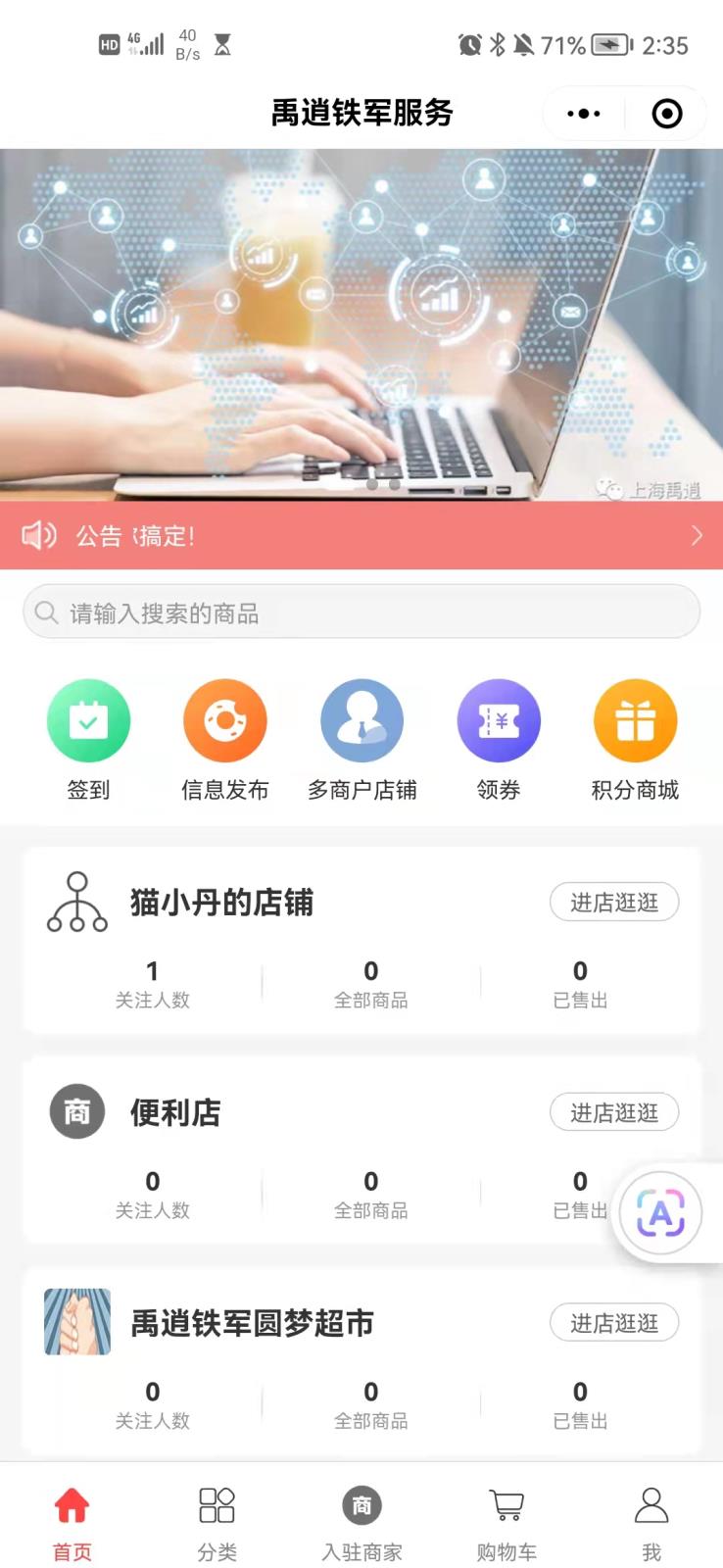
Task: Open 积分商城 points mall
Action: 635,739
